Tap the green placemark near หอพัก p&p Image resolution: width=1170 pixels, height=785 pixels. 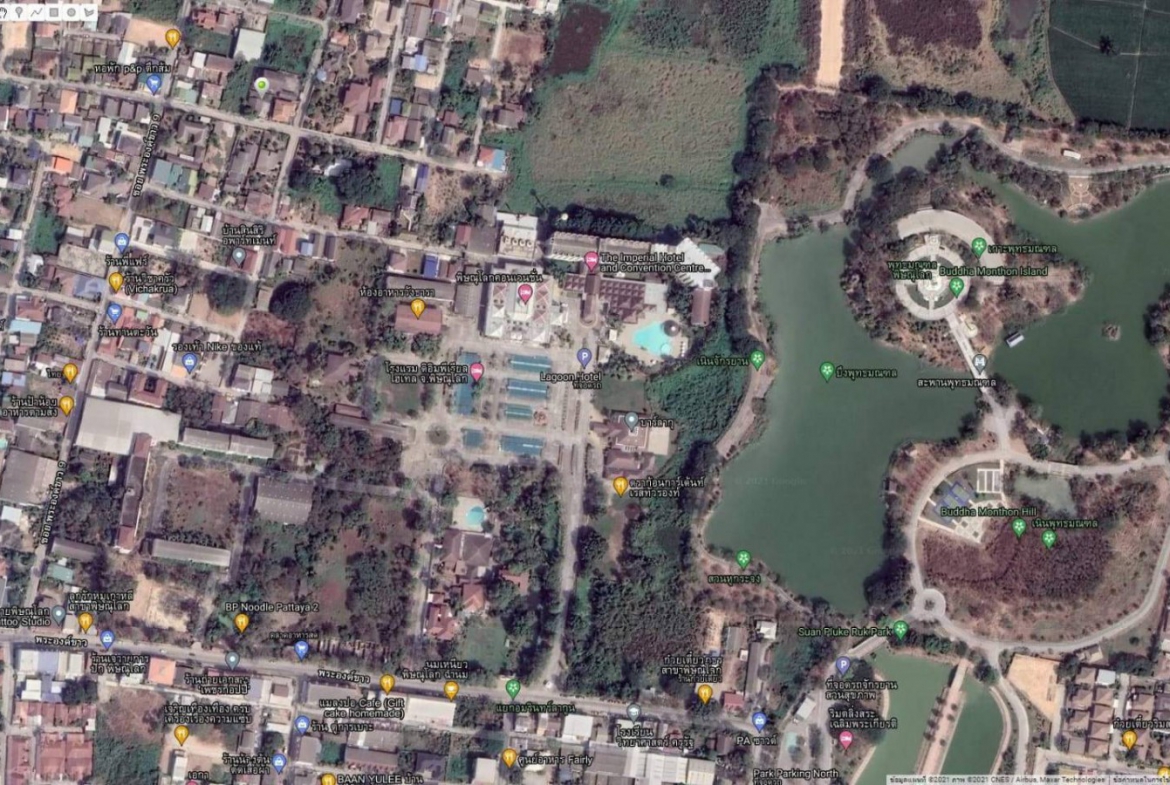262,85
